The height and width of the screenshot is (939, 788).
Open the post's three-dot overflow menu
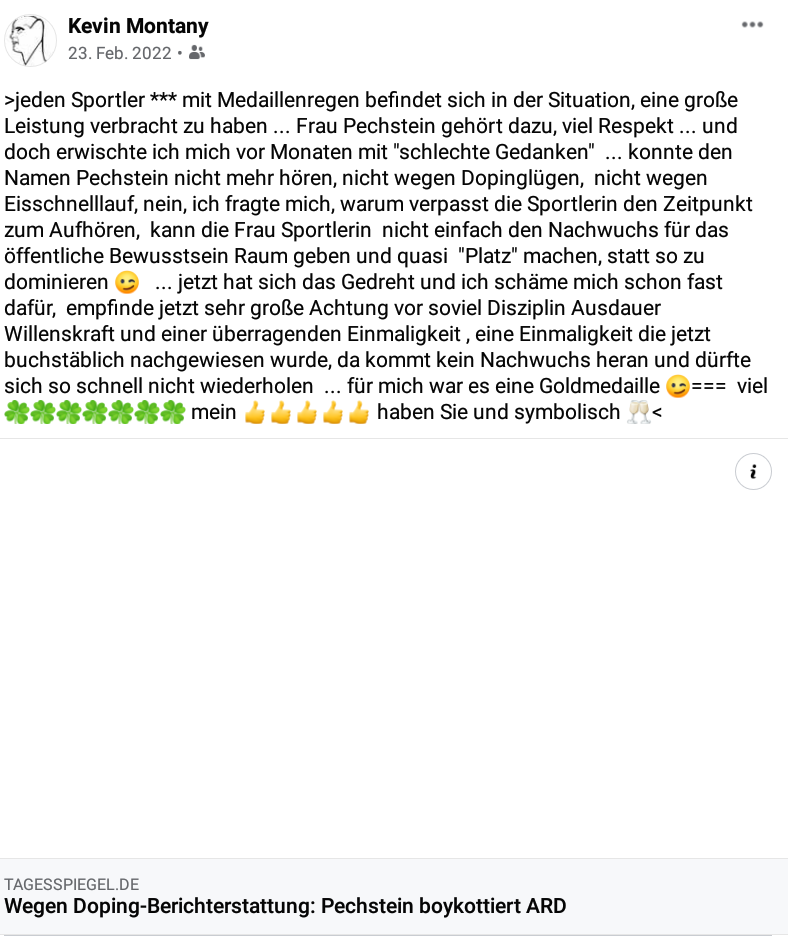tap(752, 25)
